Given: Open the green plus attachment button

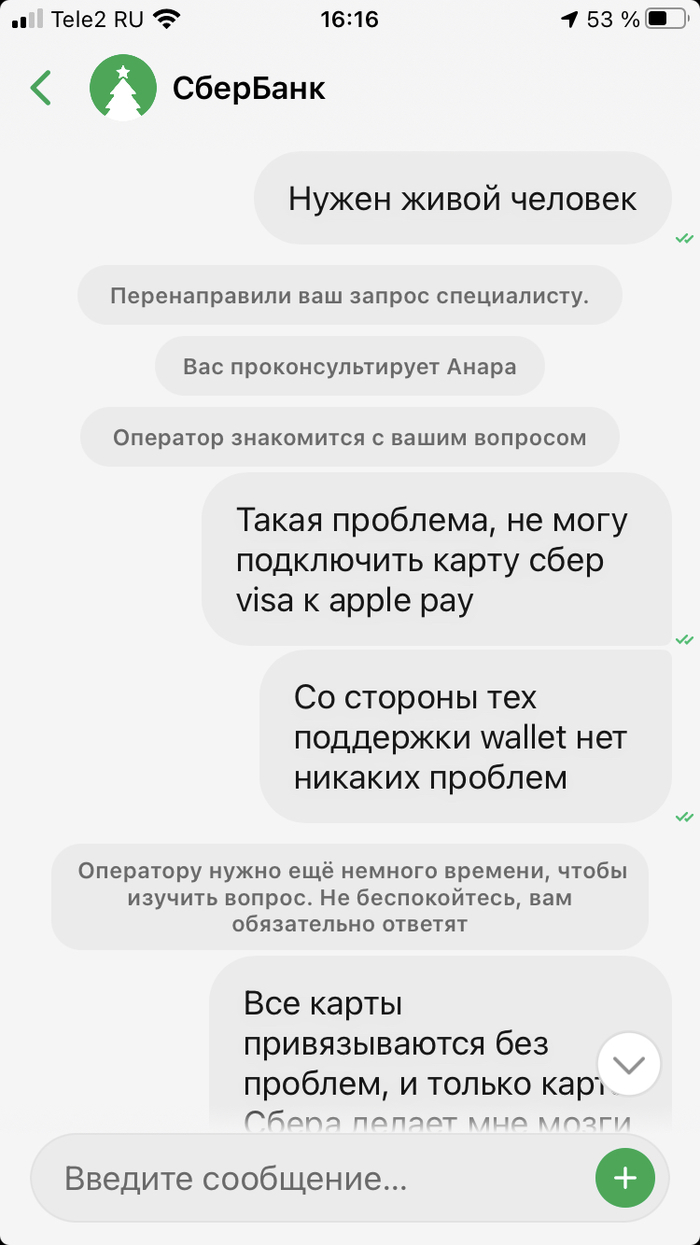Looking at the screenshot, I should [625, 1178].
